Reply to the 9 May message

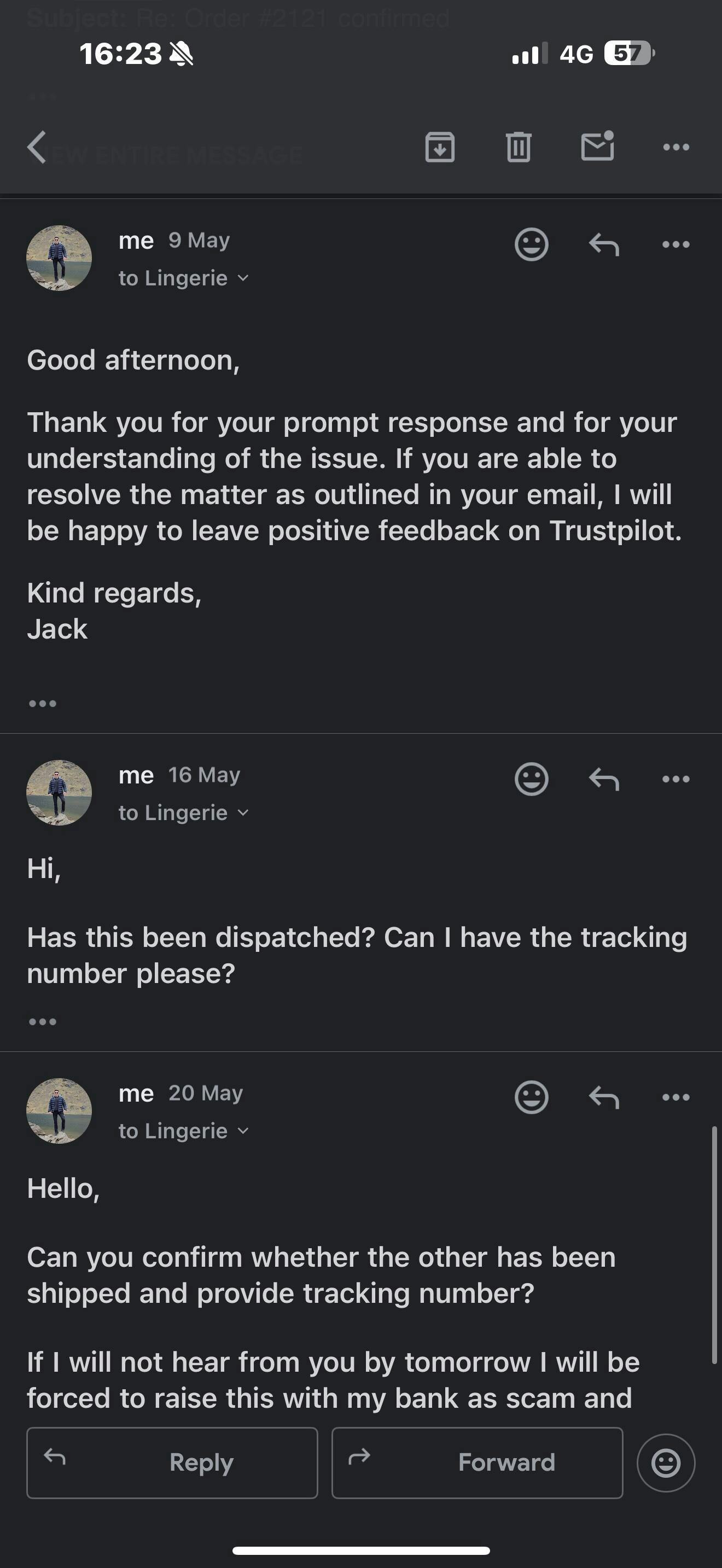point(604,245)
